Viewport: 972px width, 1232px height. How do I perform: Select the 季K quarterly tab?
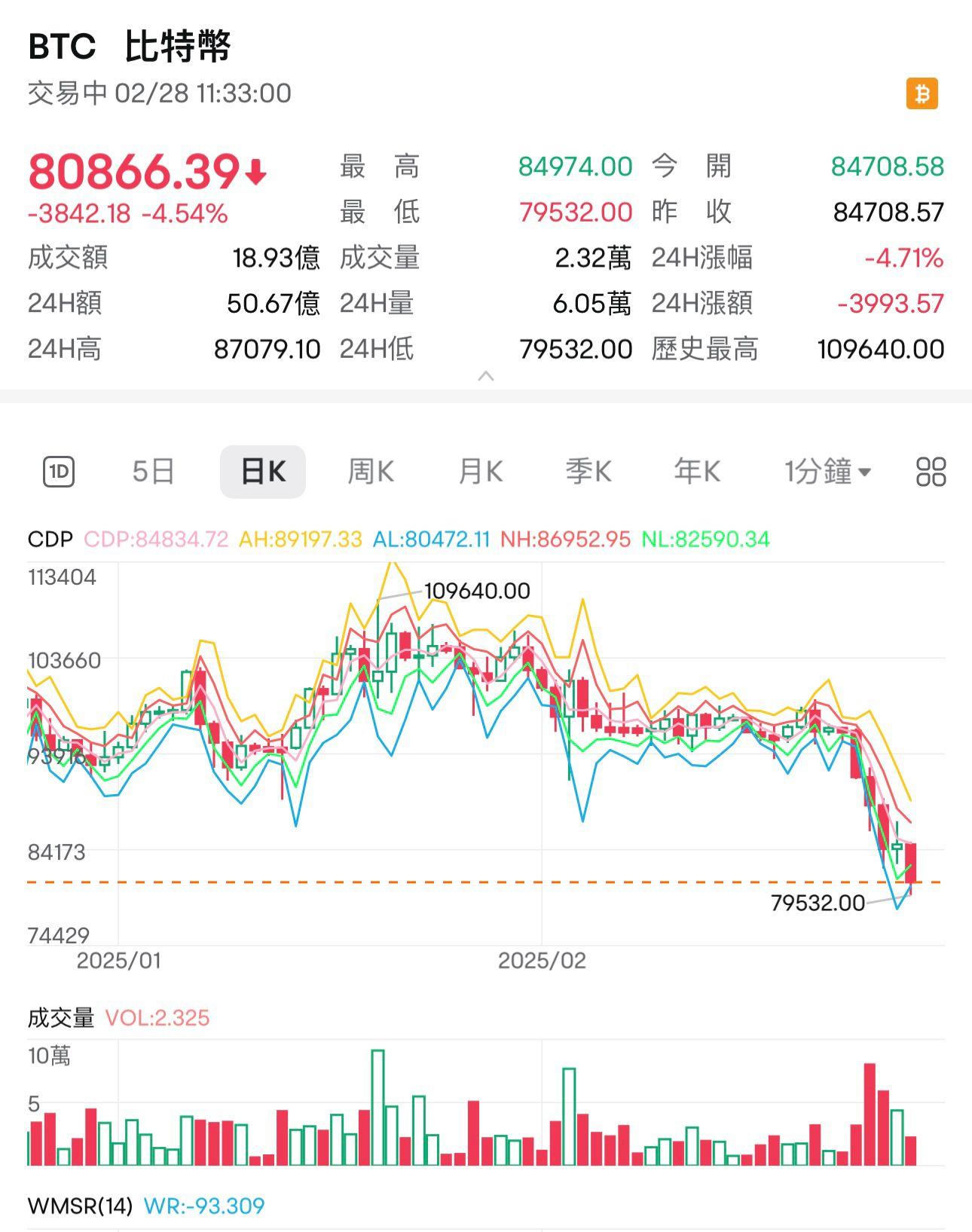click(588, 470)
